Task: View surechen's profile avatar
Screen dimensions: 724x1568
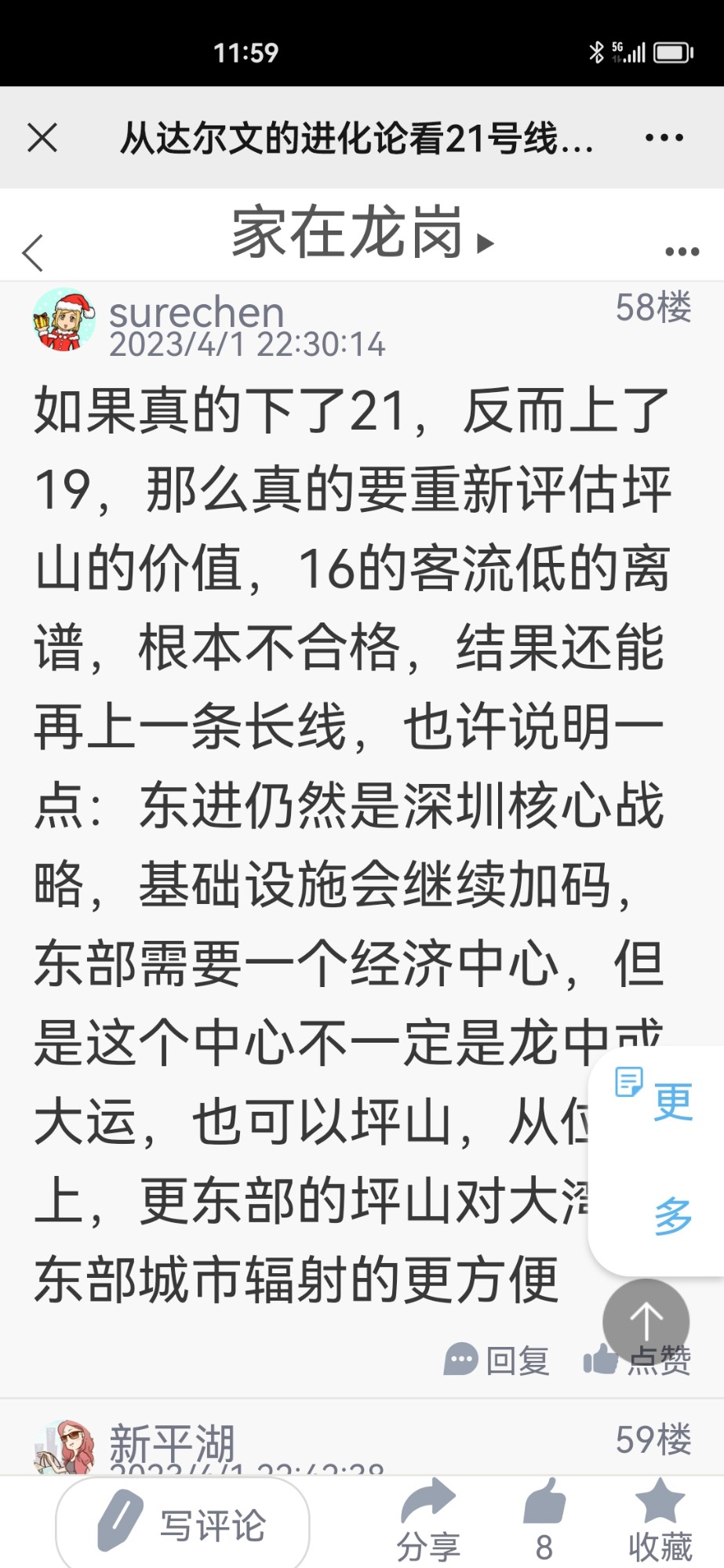Action: click(x=63, y=320)
